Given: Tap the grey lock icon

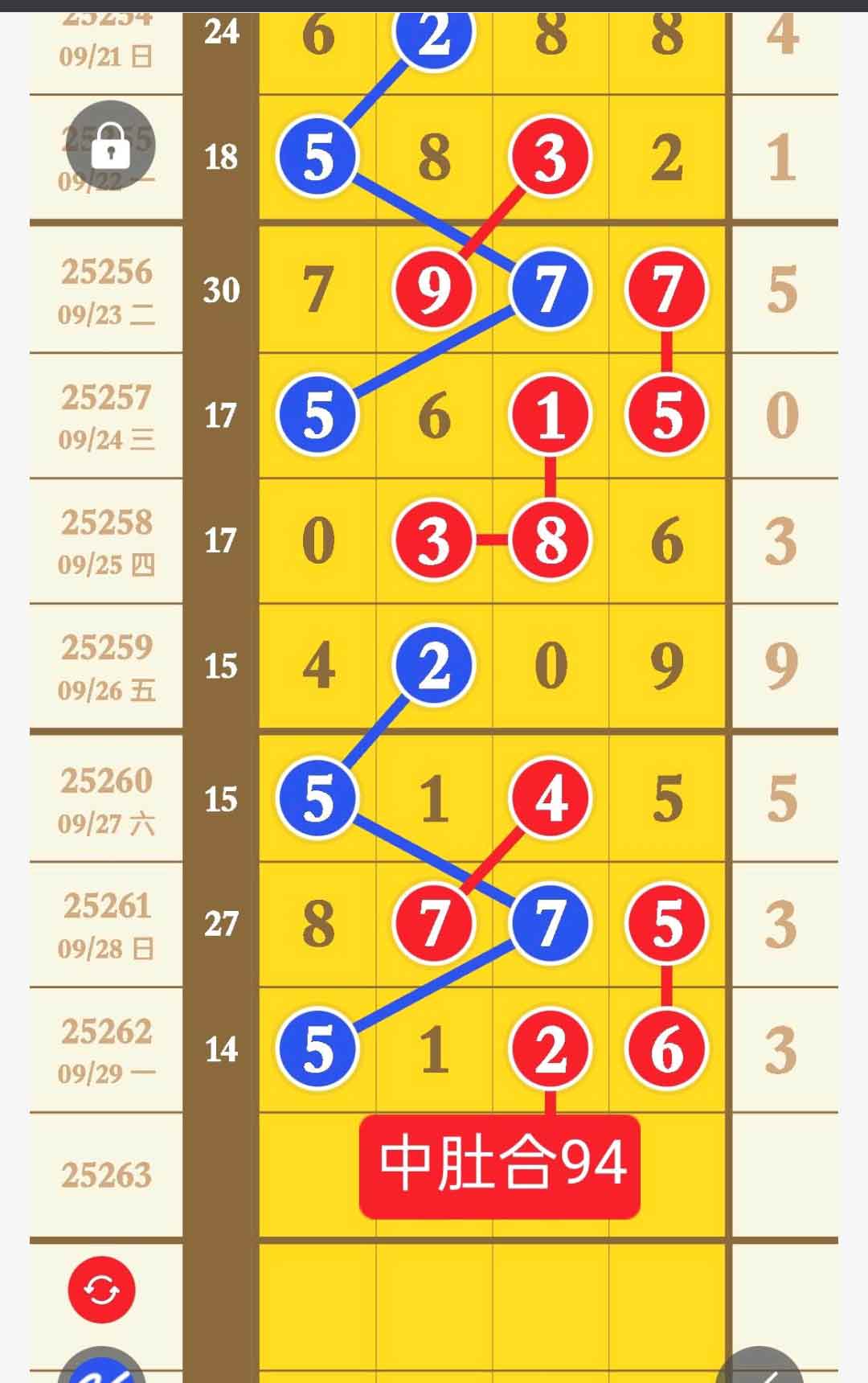Looking at the screenshot, I should 110,146.
